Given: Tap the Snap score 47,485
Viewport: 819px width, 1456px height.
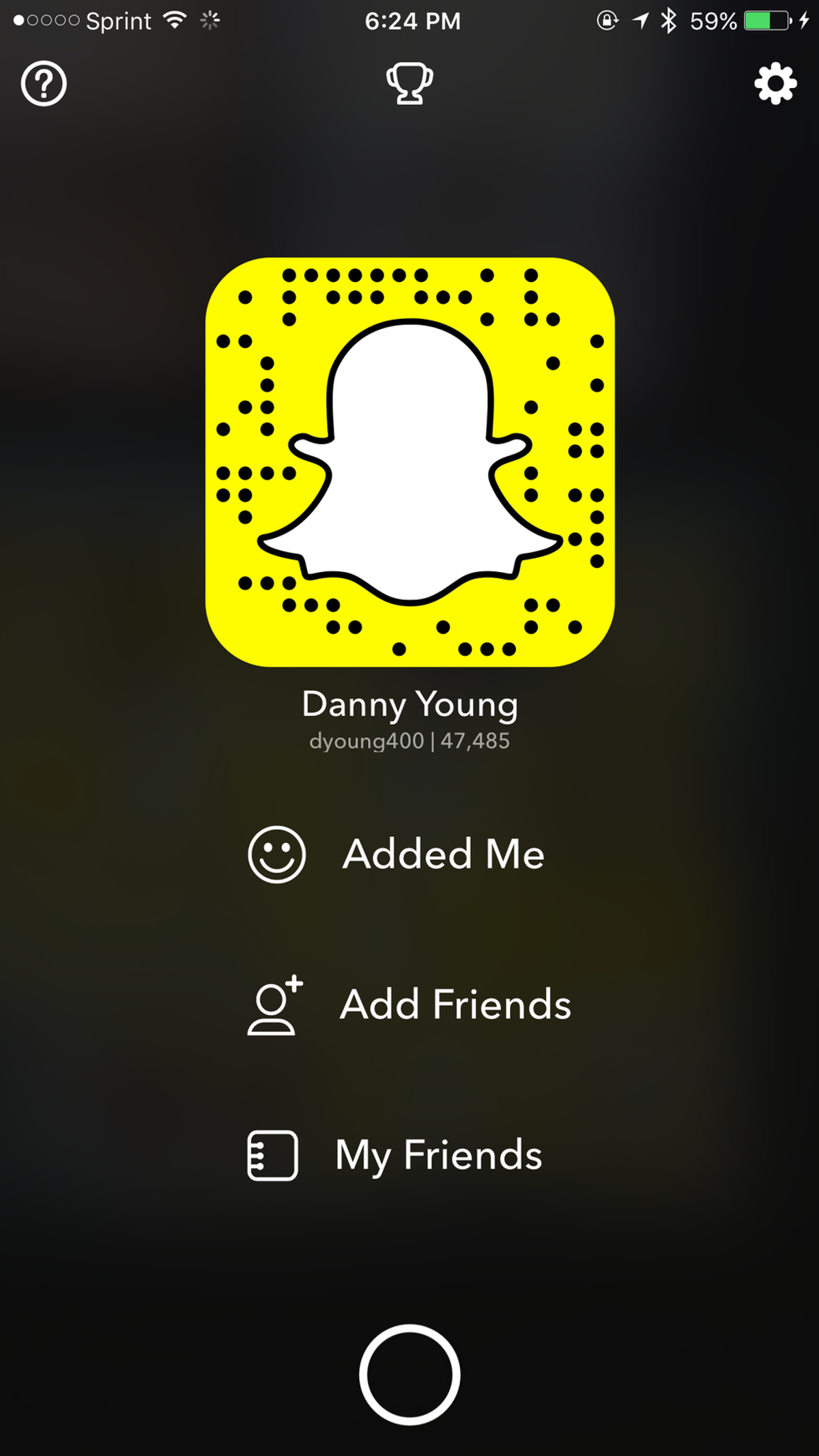Looking at the screenshot, I should pos(476,741).
